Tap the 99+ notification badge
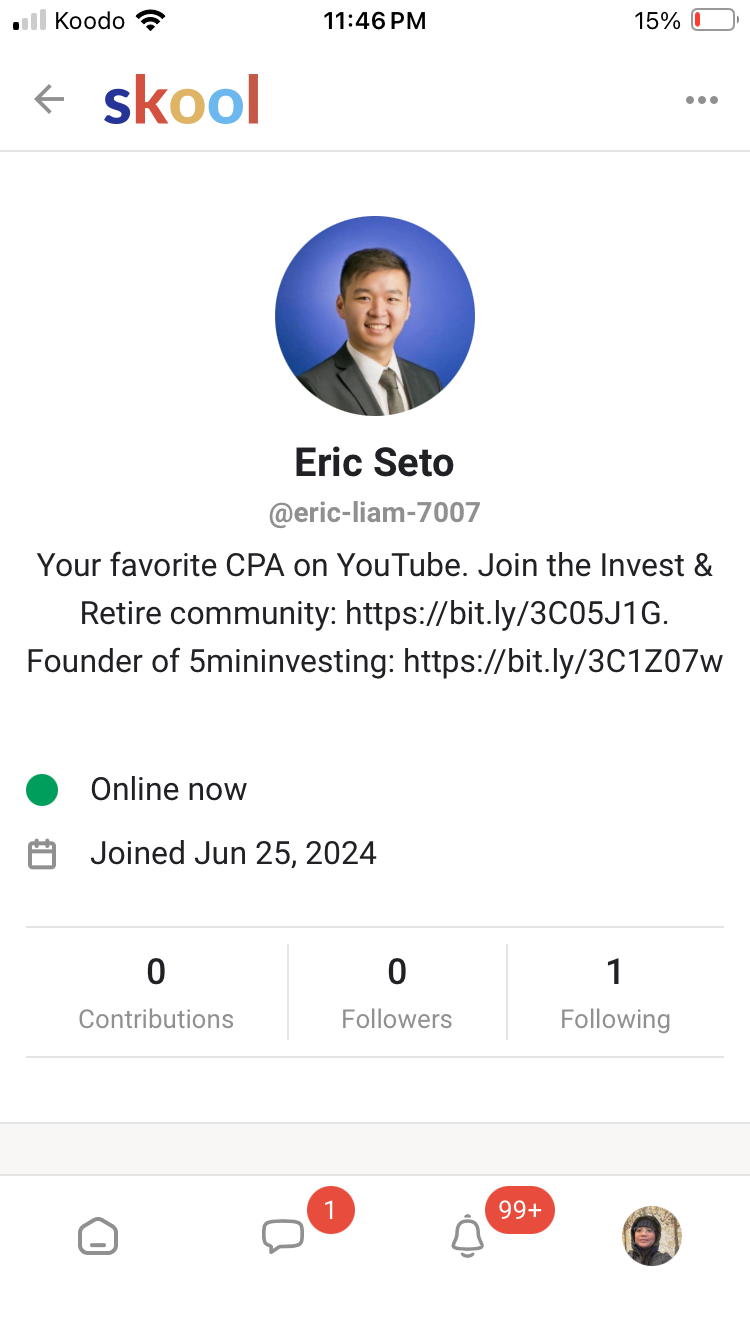750x1334 pixels. [519, 1210]
